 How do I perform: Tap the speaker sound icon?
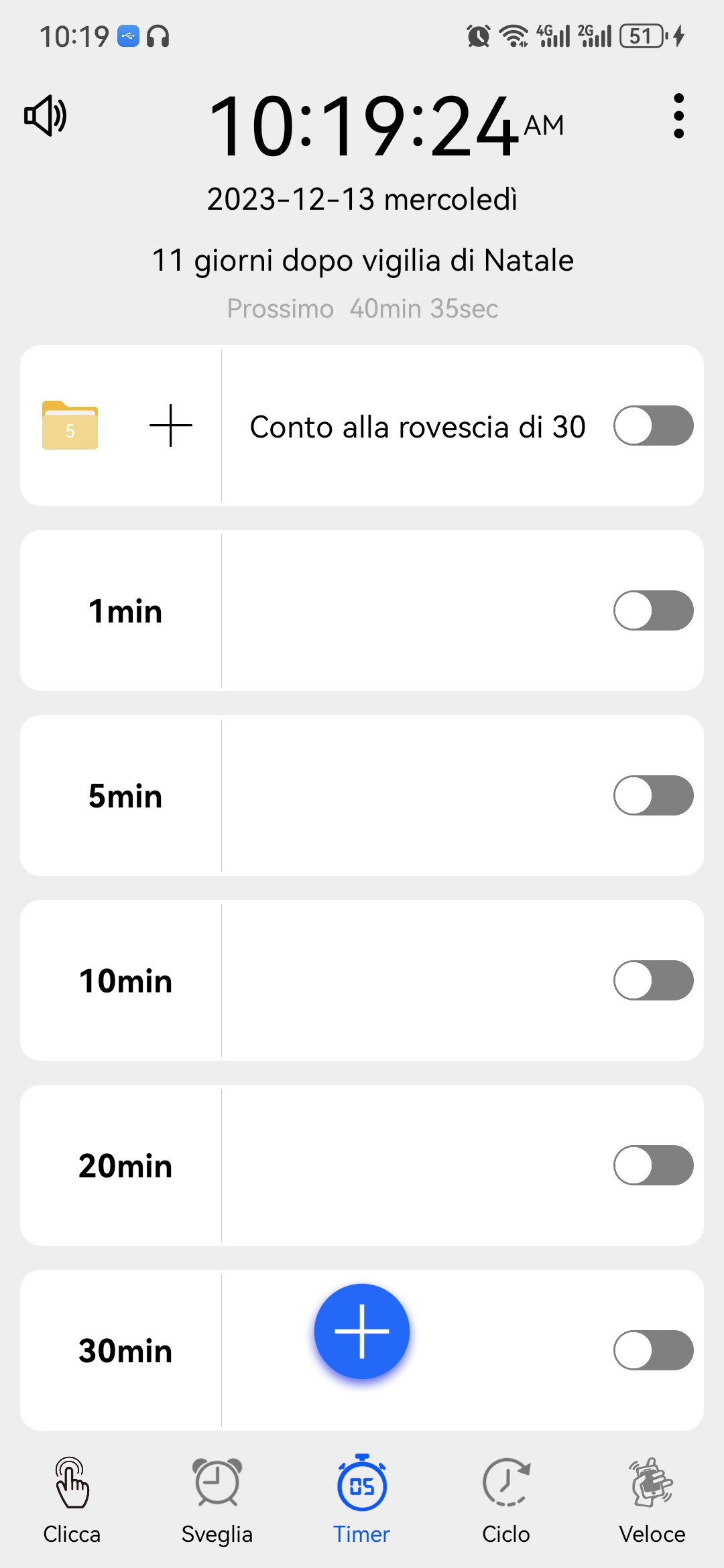46,116
